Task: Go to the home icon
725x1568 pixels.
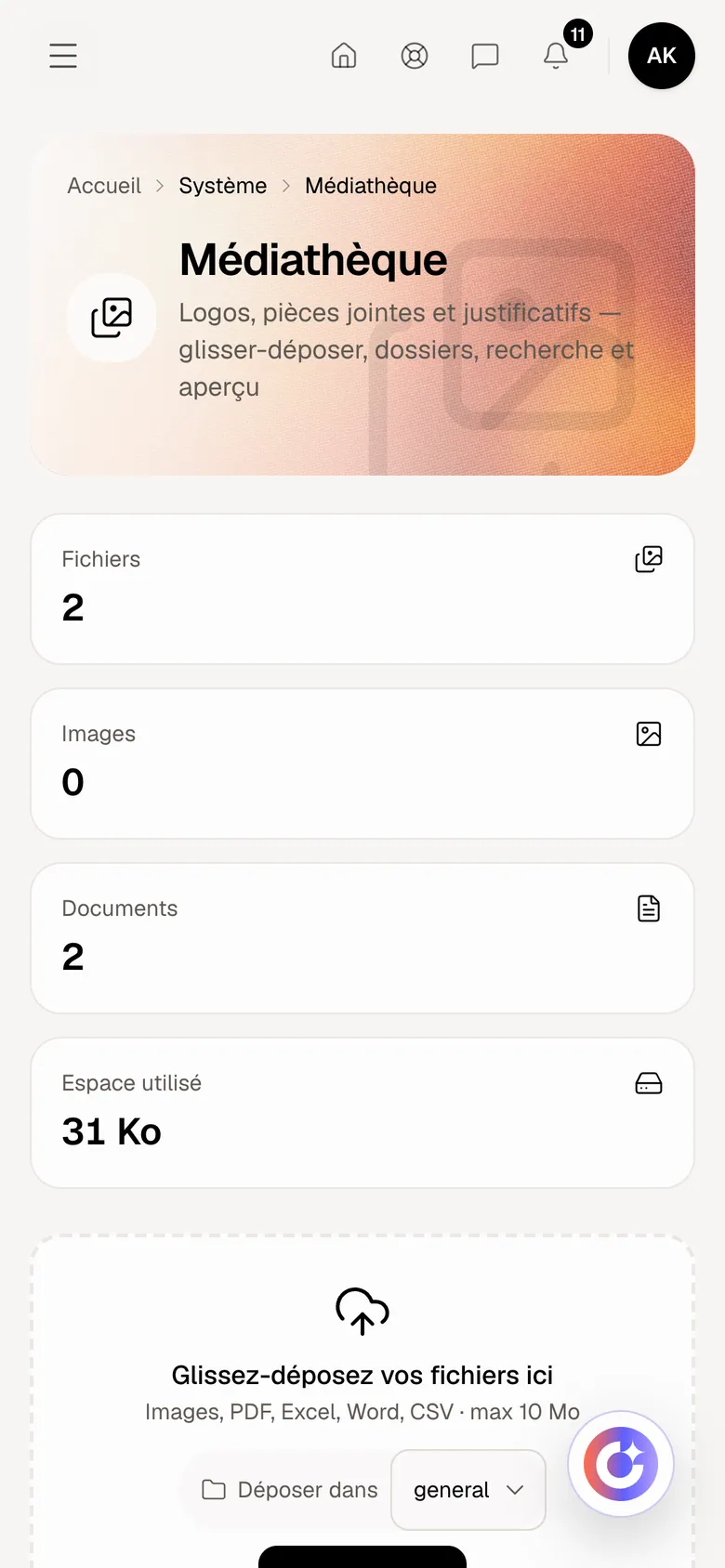Action: pyautogui.click(x=344, y=56)
